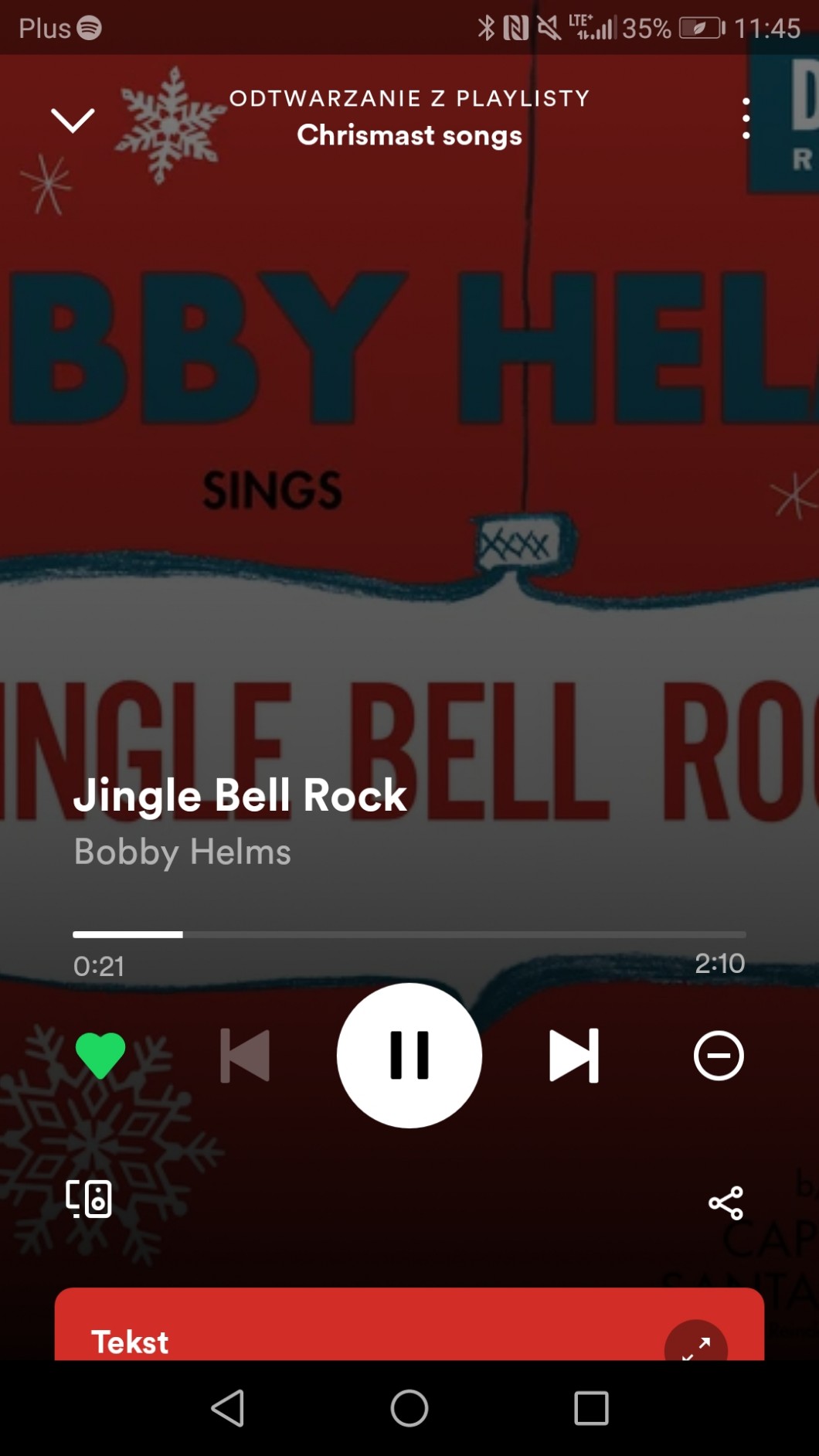Viewport: 819px width, 1456px height.
Task: Go to the previous track
Action: [x=245, y=1055]
